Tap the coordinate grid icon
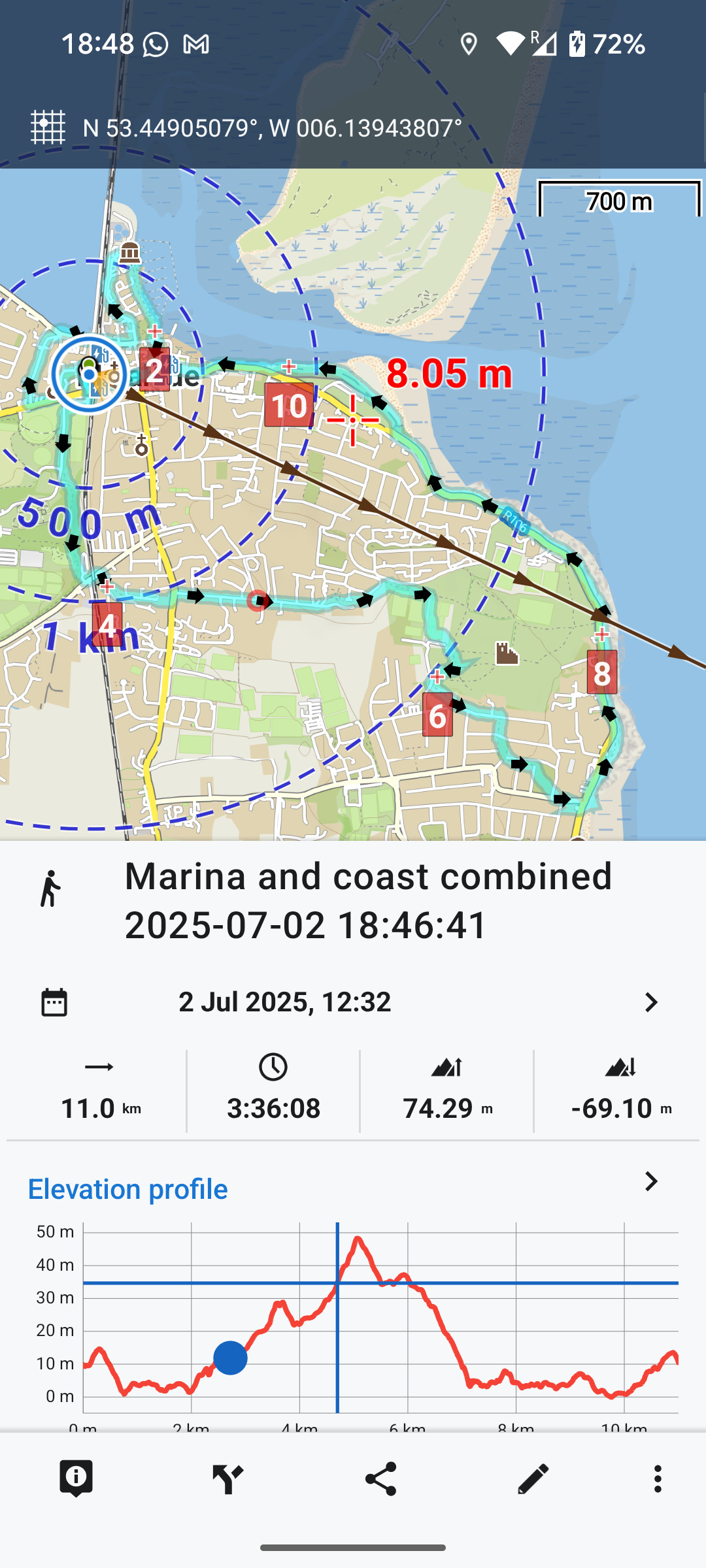The height and width of the screenshot is (1568, 706). [48, 127]
